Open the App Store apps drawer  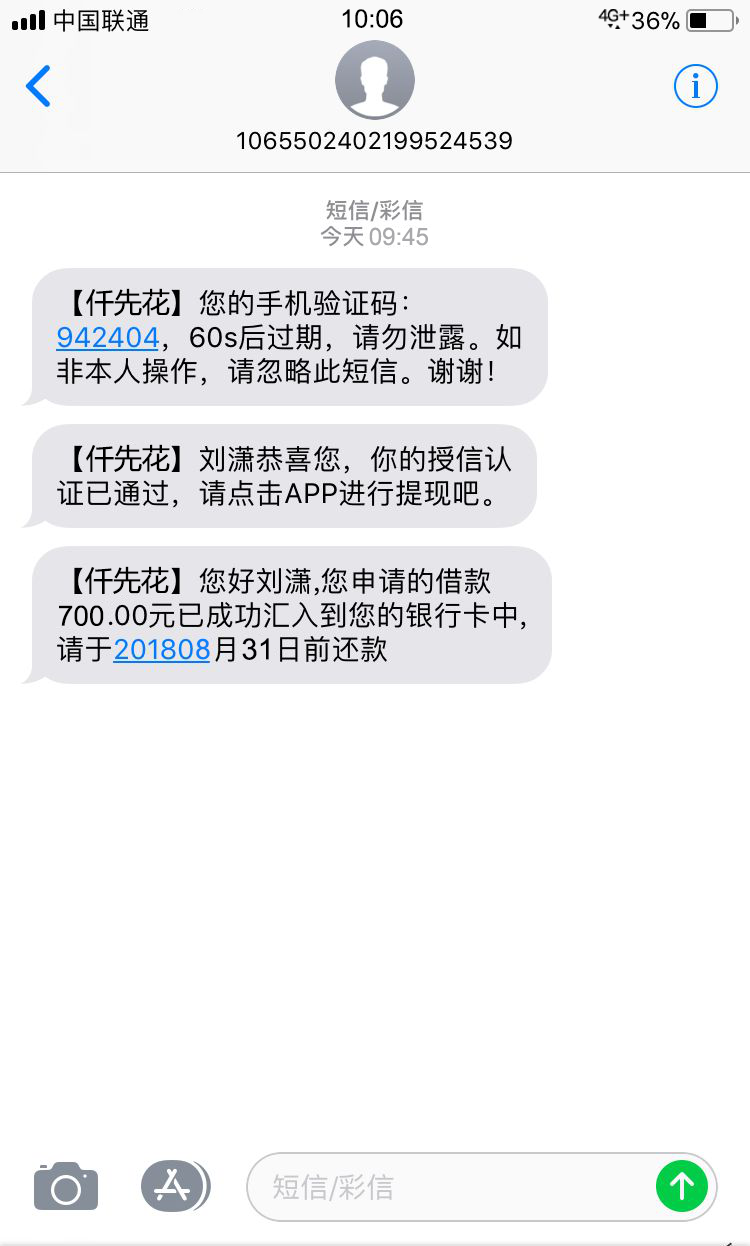pos(175,1187)
